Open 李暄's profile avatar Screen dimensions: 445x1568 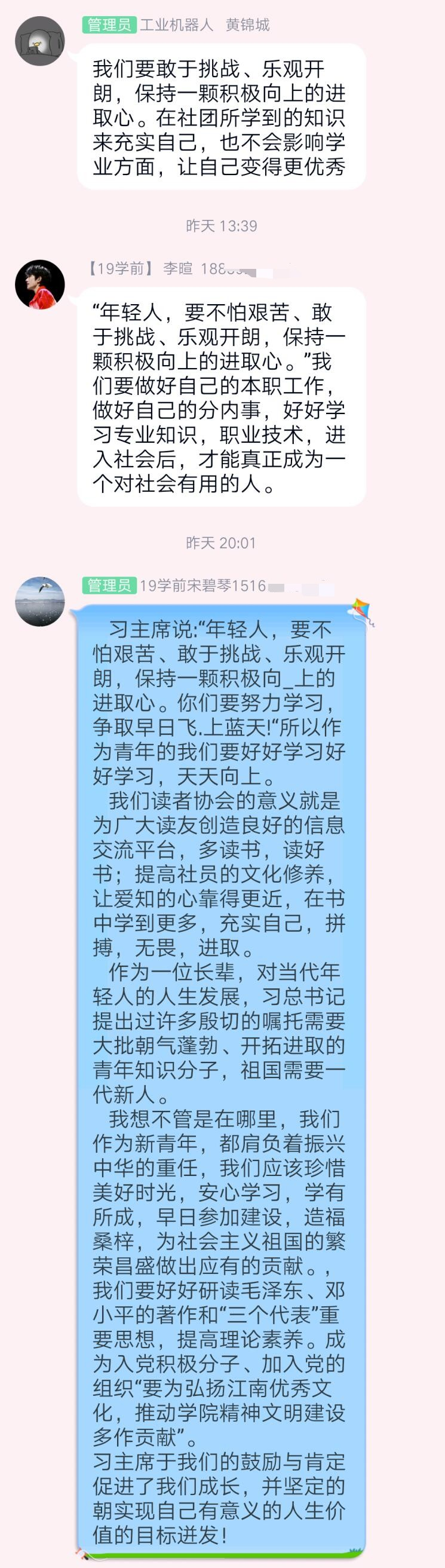click(x=39, y=284)
